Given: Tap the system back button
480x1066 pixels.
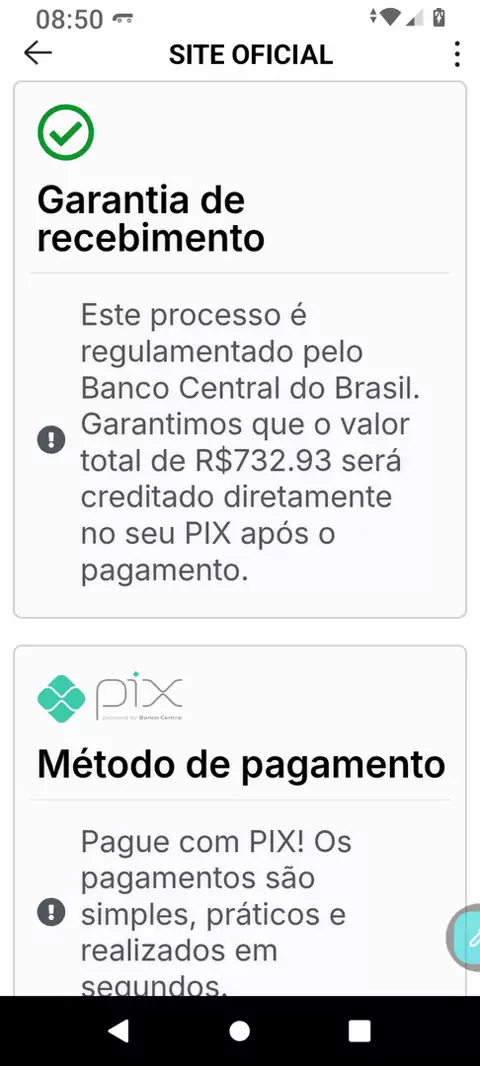Looking at the screenshot, I should coord(119,1031).
